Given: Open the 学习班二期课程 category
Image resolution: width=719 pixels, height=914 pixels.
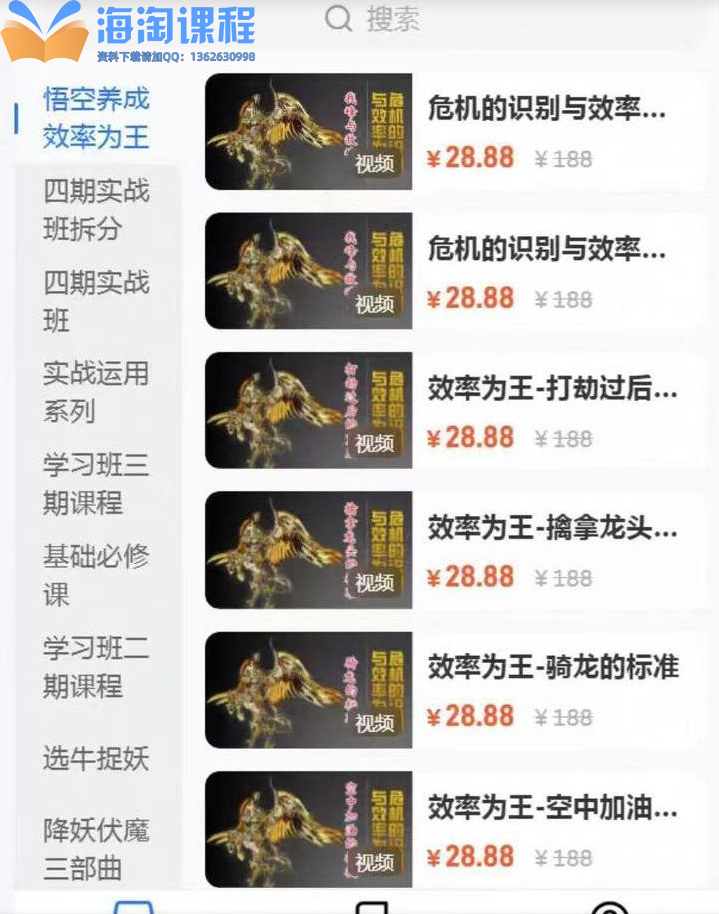Looking at the screenshot, I should (96, 667).
